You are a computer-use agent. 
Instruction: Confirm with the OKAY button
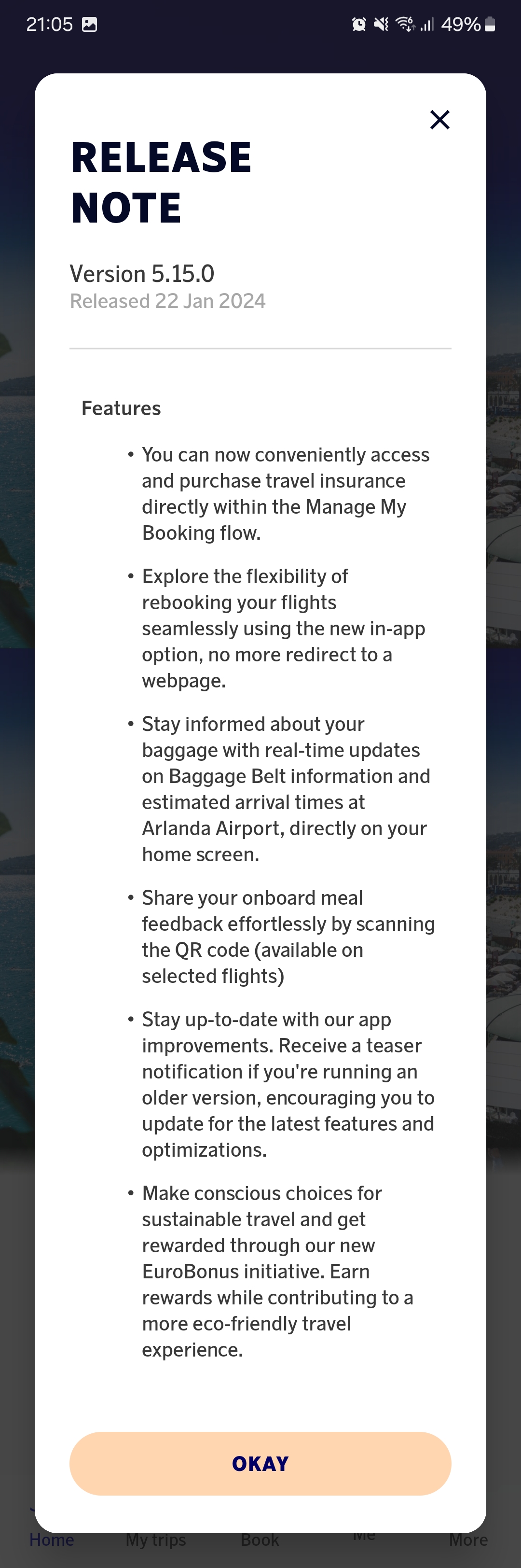pyautogui.click(x=260, y=1463)
